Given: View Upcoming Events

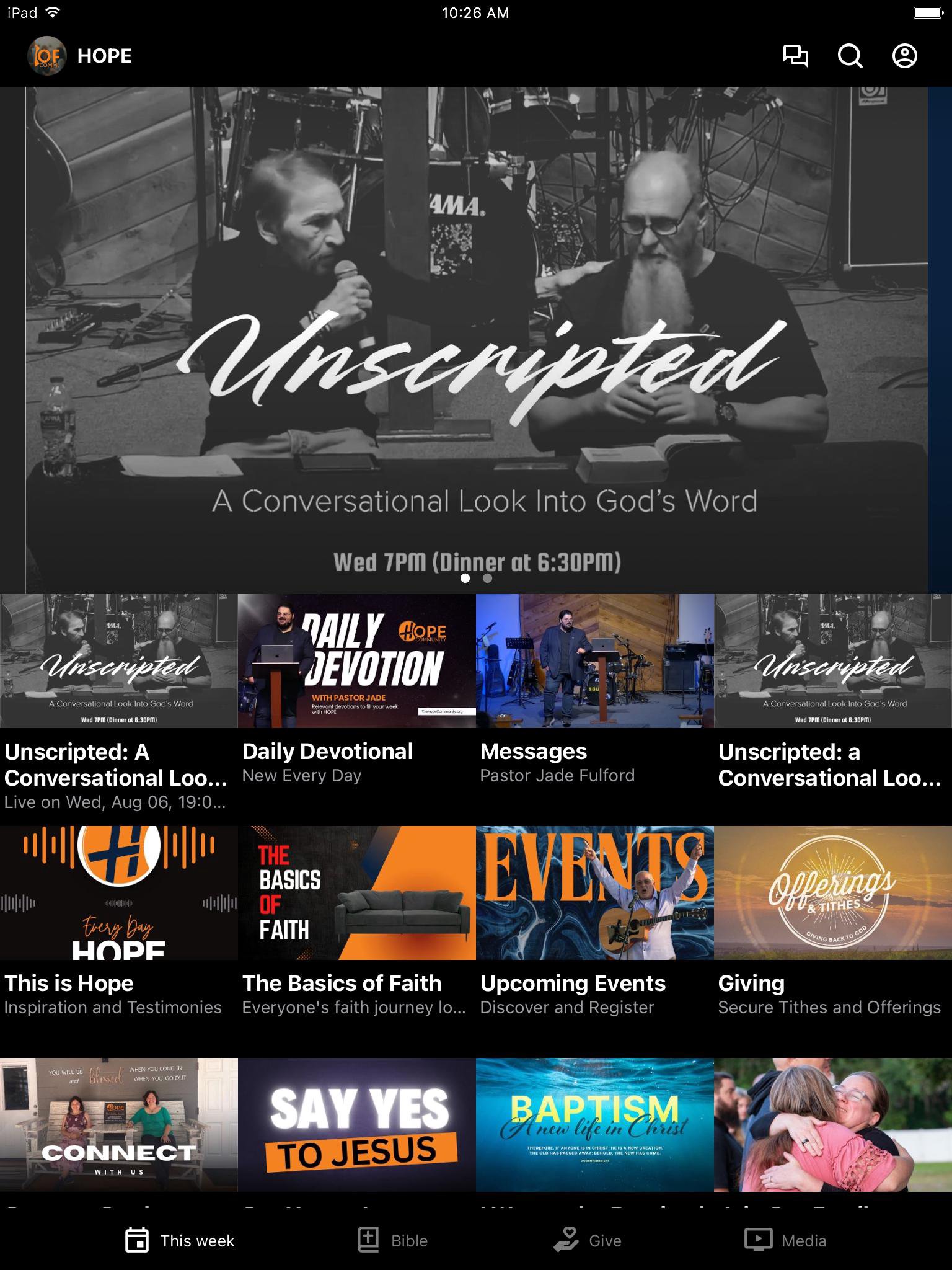Looking at the screenshot, I should point(594,918).
